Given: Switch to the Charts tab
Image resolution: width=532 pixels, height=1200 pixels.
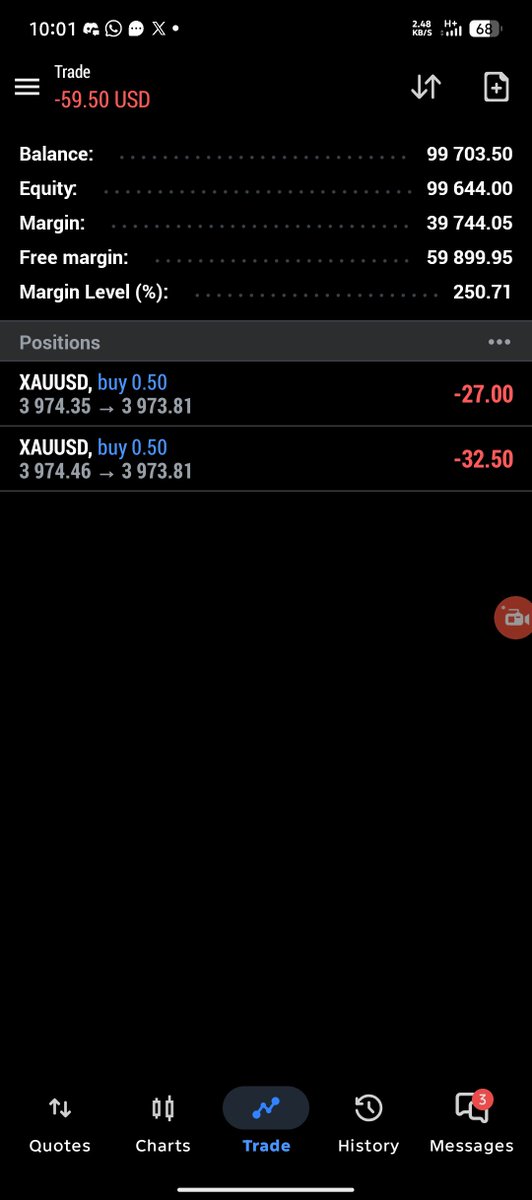Looking at the screenshot, I should pyautogui.click(x=163, y=1123).
